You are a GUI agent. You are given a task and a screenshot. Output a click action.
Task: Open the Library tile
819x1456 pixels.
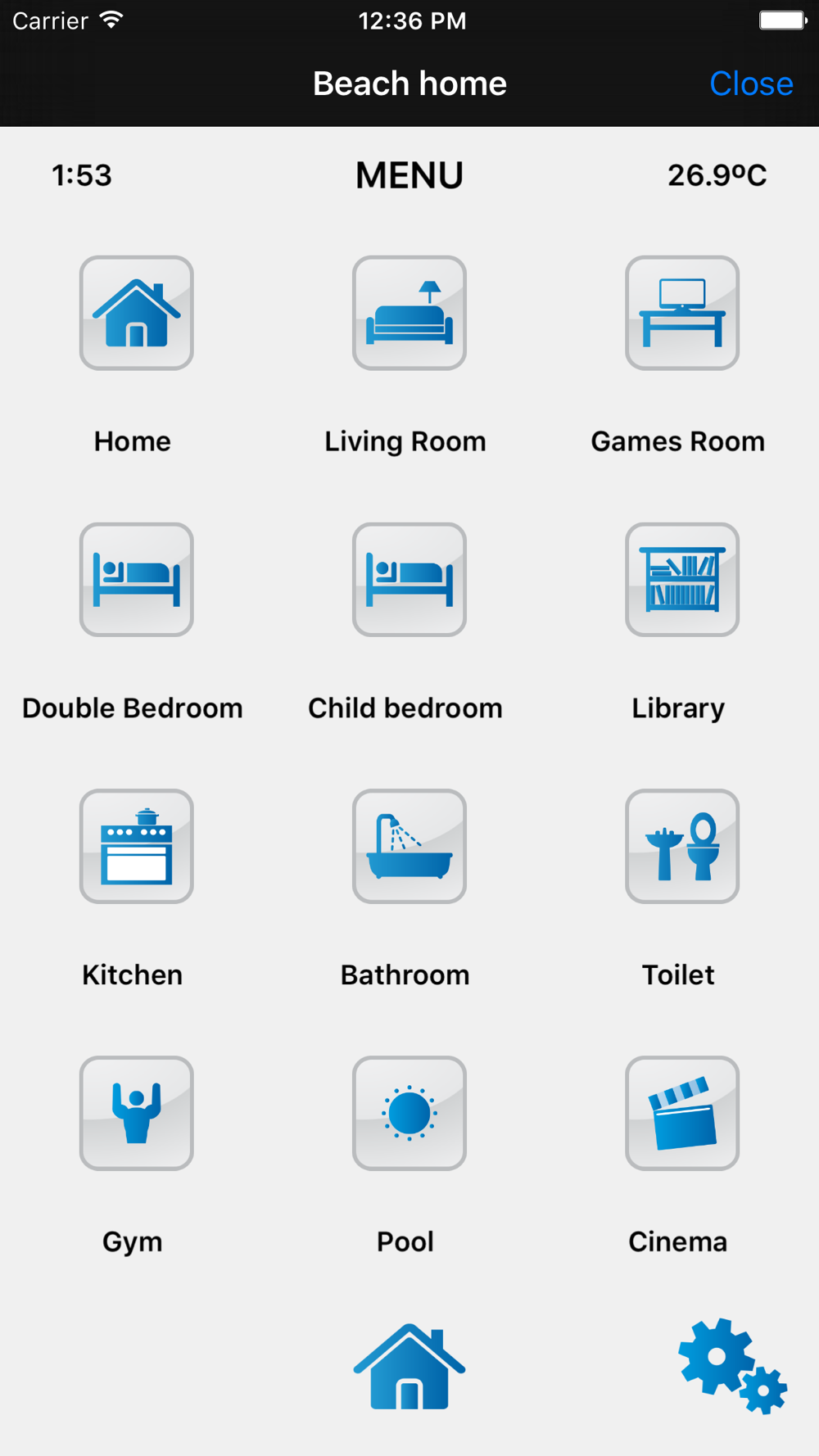pos(682,580)
